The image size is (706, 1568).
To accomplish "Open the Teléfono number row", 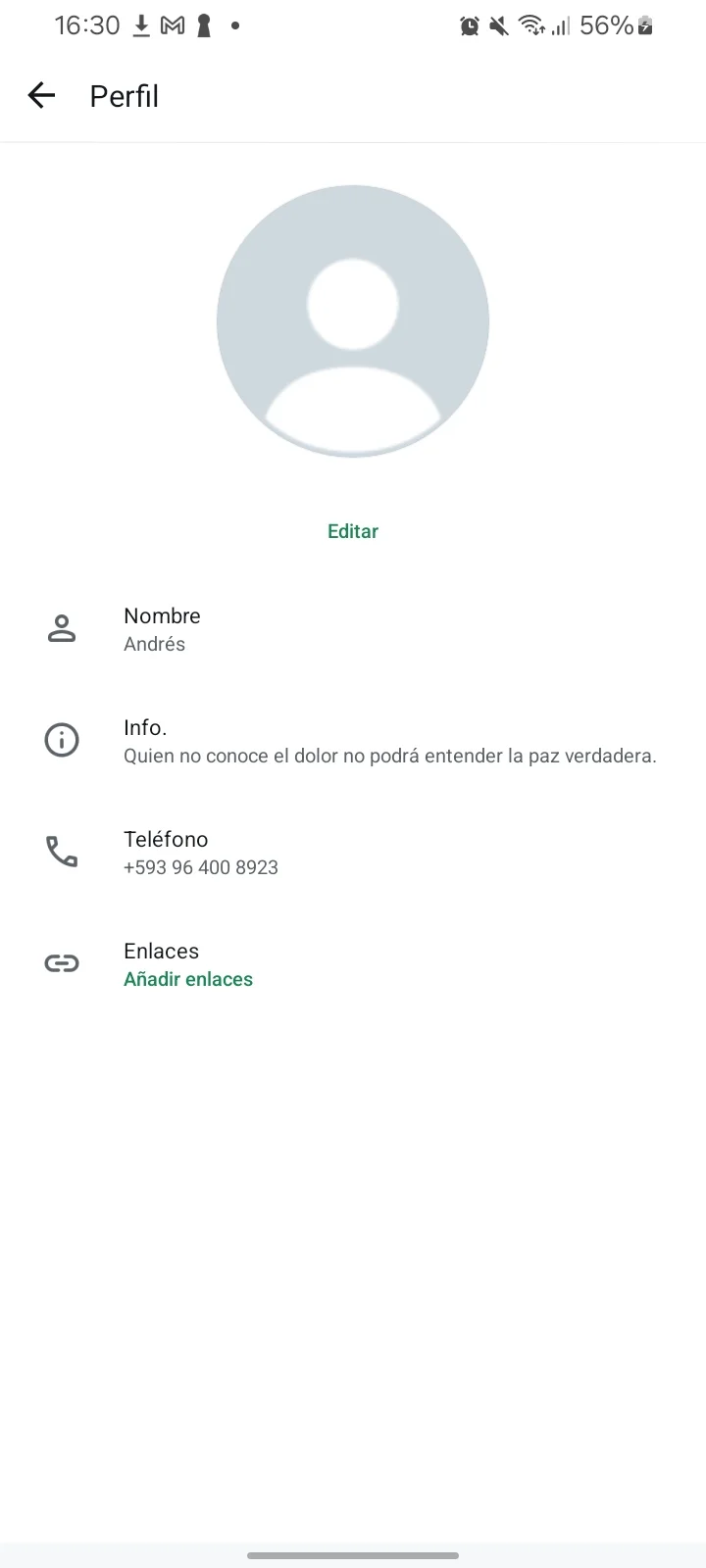I will (353, 853).
